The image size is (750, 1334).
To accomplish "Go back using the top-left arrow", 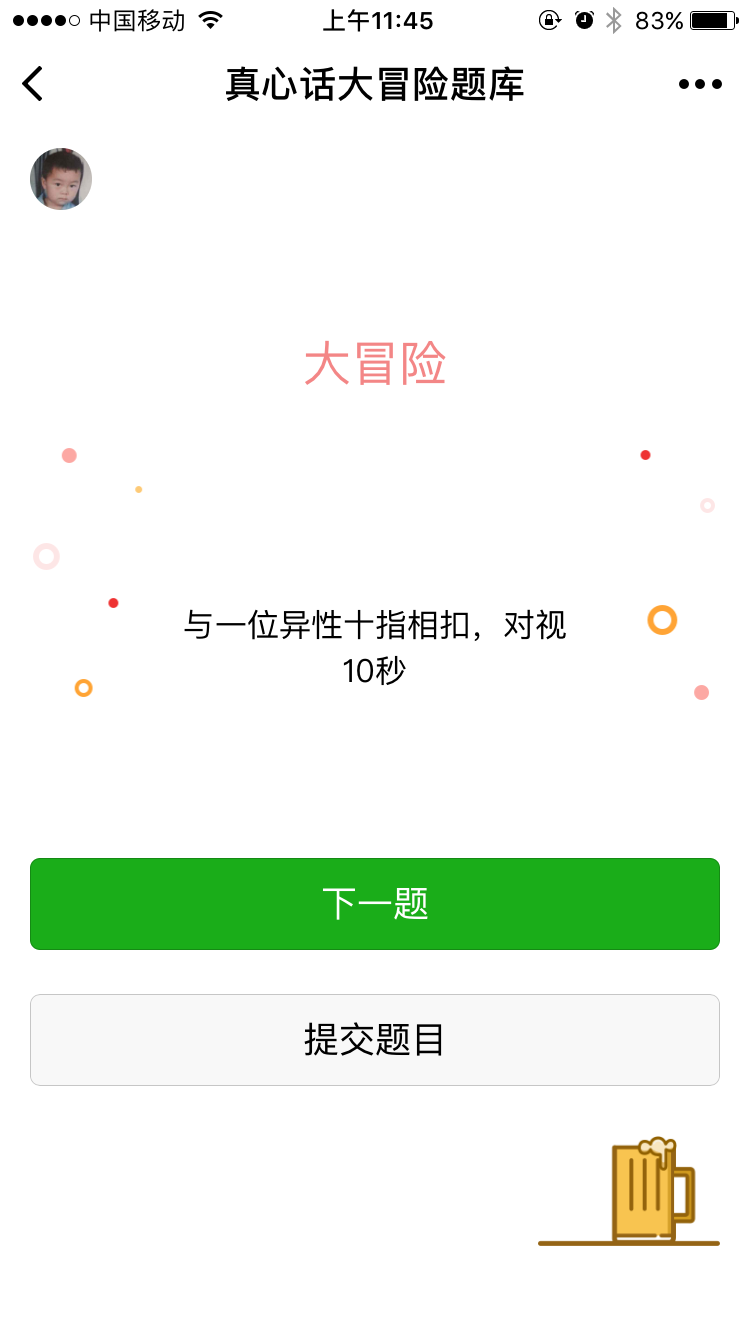I will [33, 84].
